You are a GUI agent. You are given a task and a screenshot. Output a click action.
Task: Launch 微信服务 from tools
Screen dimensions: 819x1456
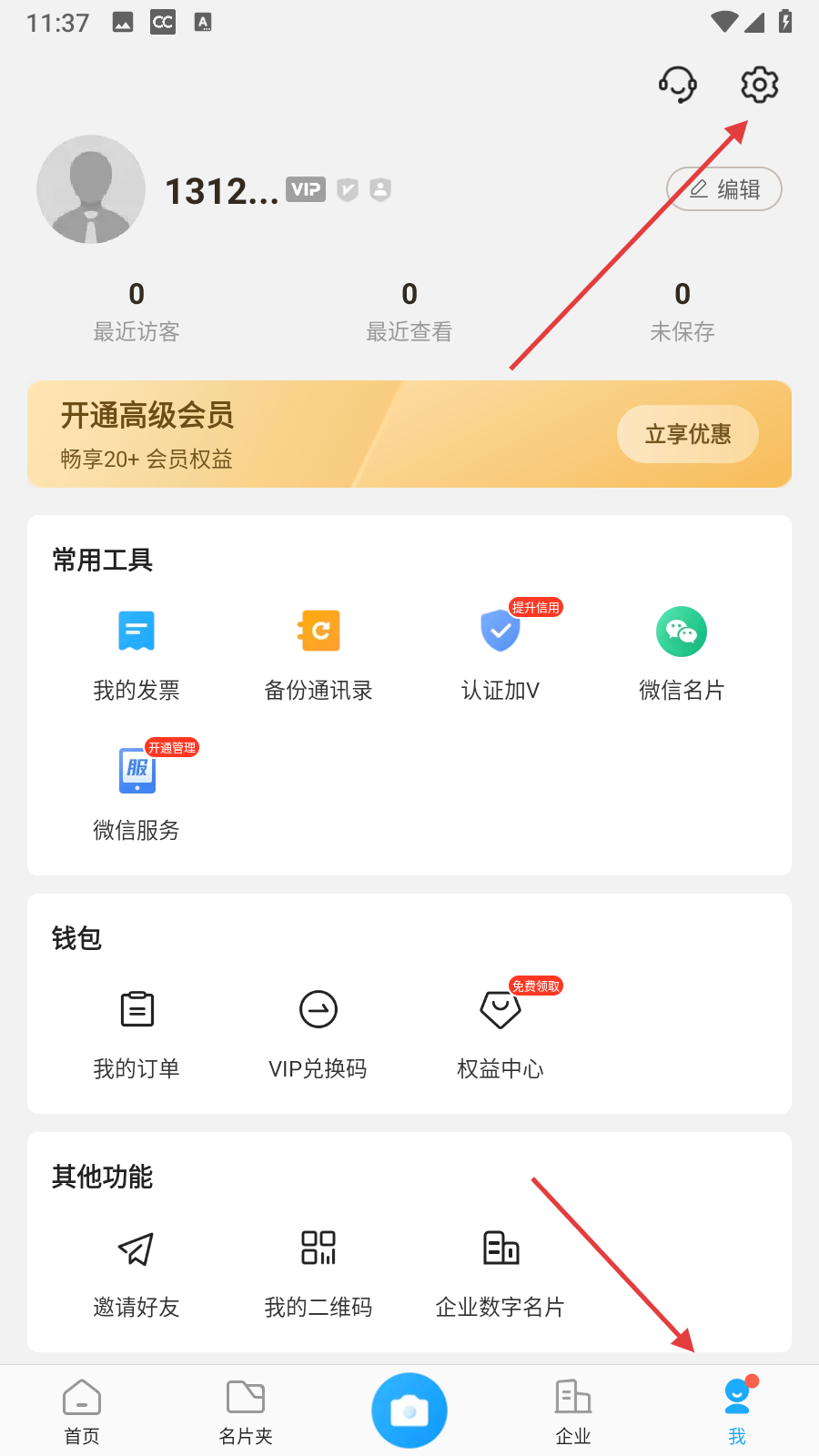[x=136, y=792]
